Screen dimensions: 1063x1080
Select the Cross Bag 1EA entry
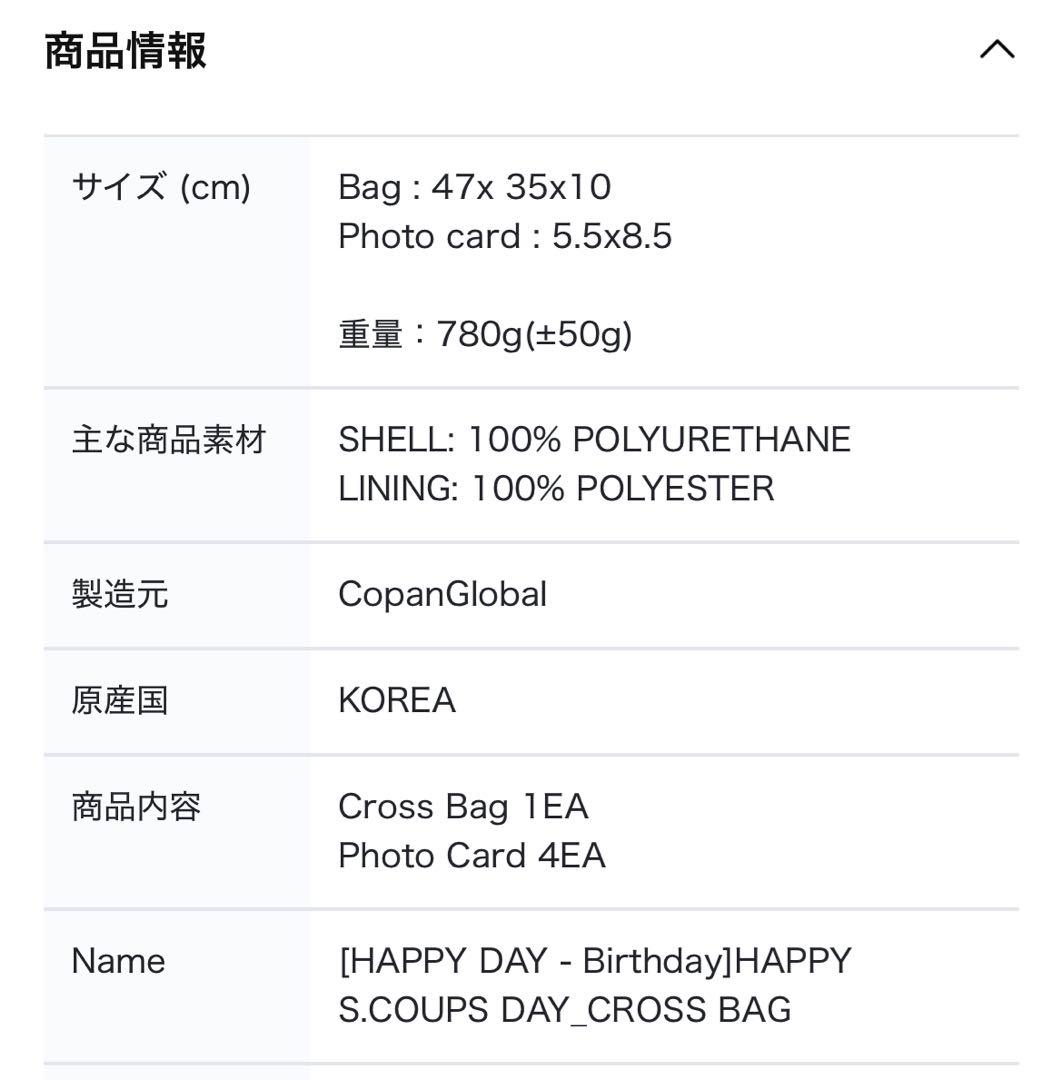pyautogui.click(x=464, y=806)
